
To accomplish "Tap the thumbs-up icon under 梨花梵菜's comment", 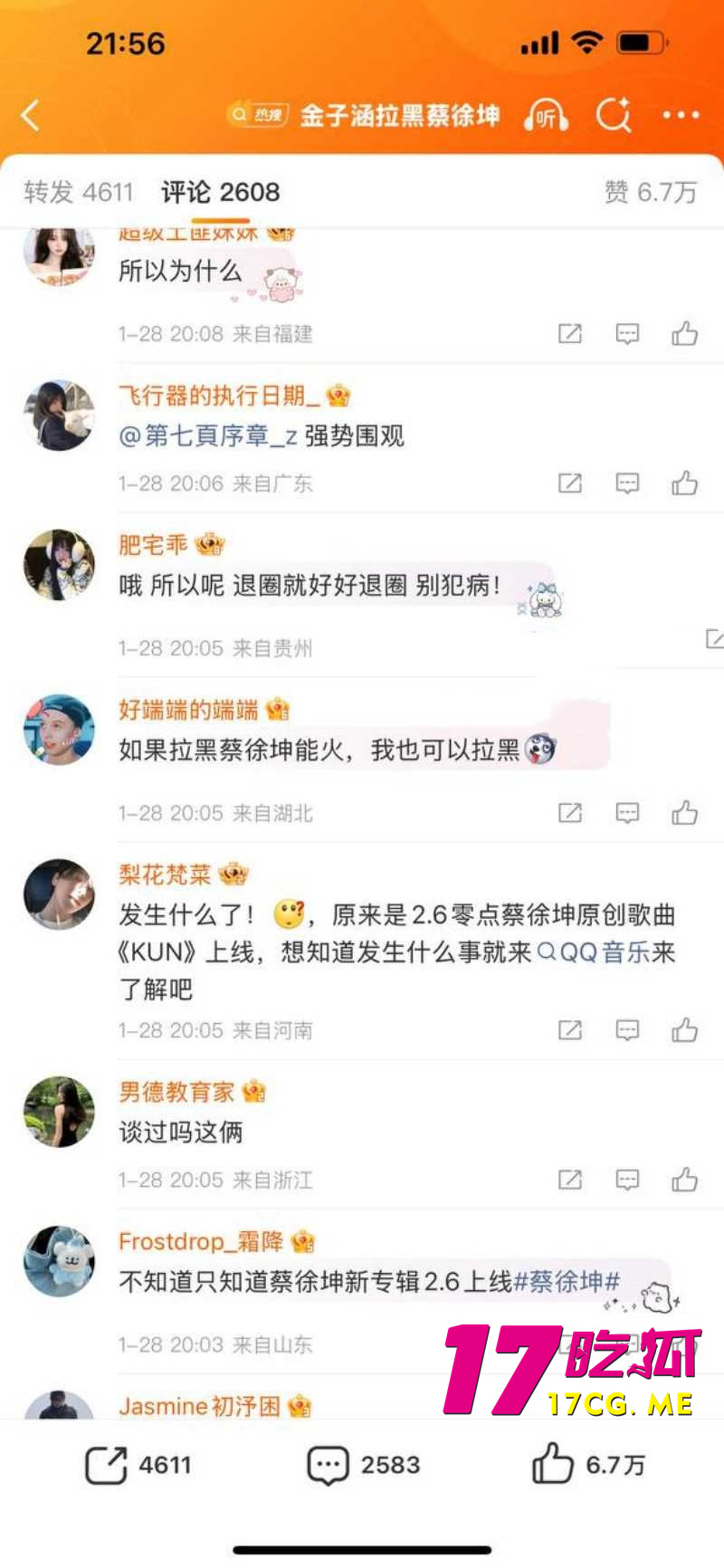I will (x=685, y=1030).
